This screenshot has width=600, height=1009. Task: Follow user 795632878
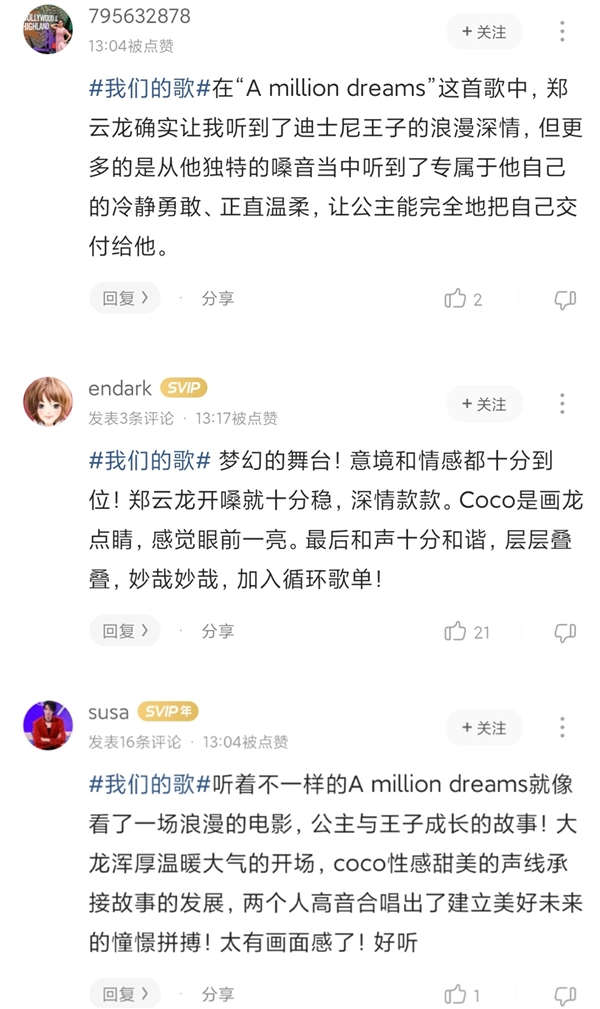click(x=484, y=32)
